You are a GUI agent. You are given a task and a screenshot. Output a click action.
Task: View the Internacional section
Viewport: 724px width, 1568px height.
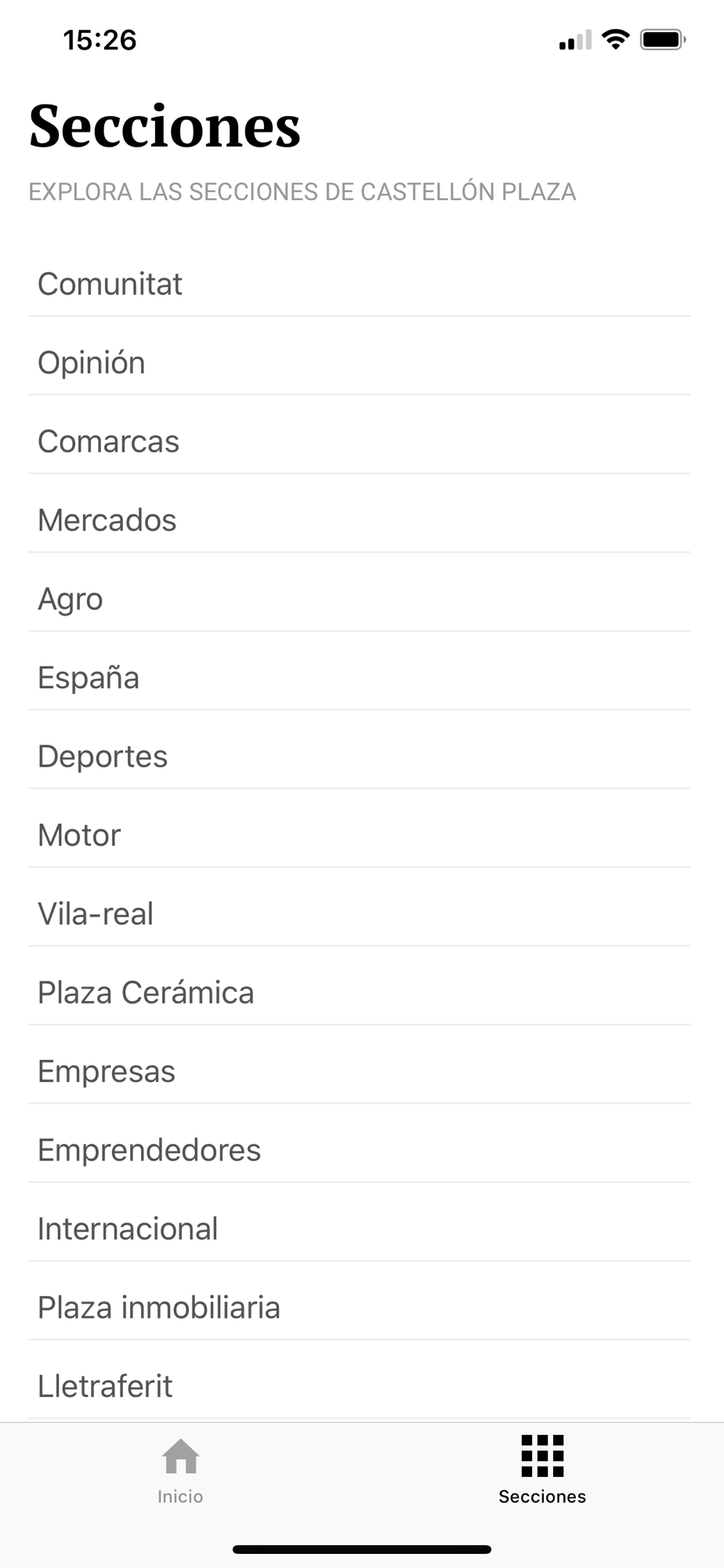[x=360, y=1229]
